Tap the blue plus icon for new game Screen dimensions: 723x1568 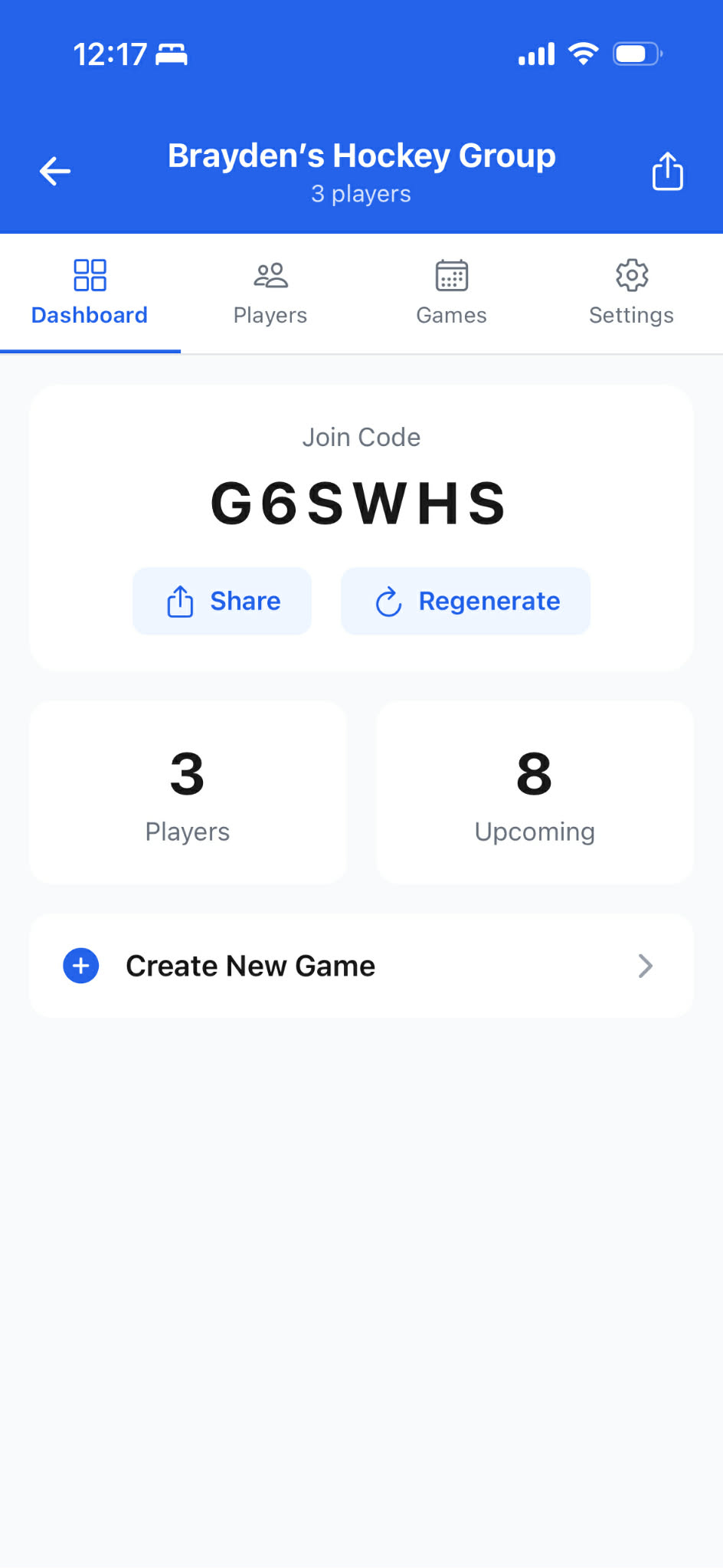click(80, 966)
